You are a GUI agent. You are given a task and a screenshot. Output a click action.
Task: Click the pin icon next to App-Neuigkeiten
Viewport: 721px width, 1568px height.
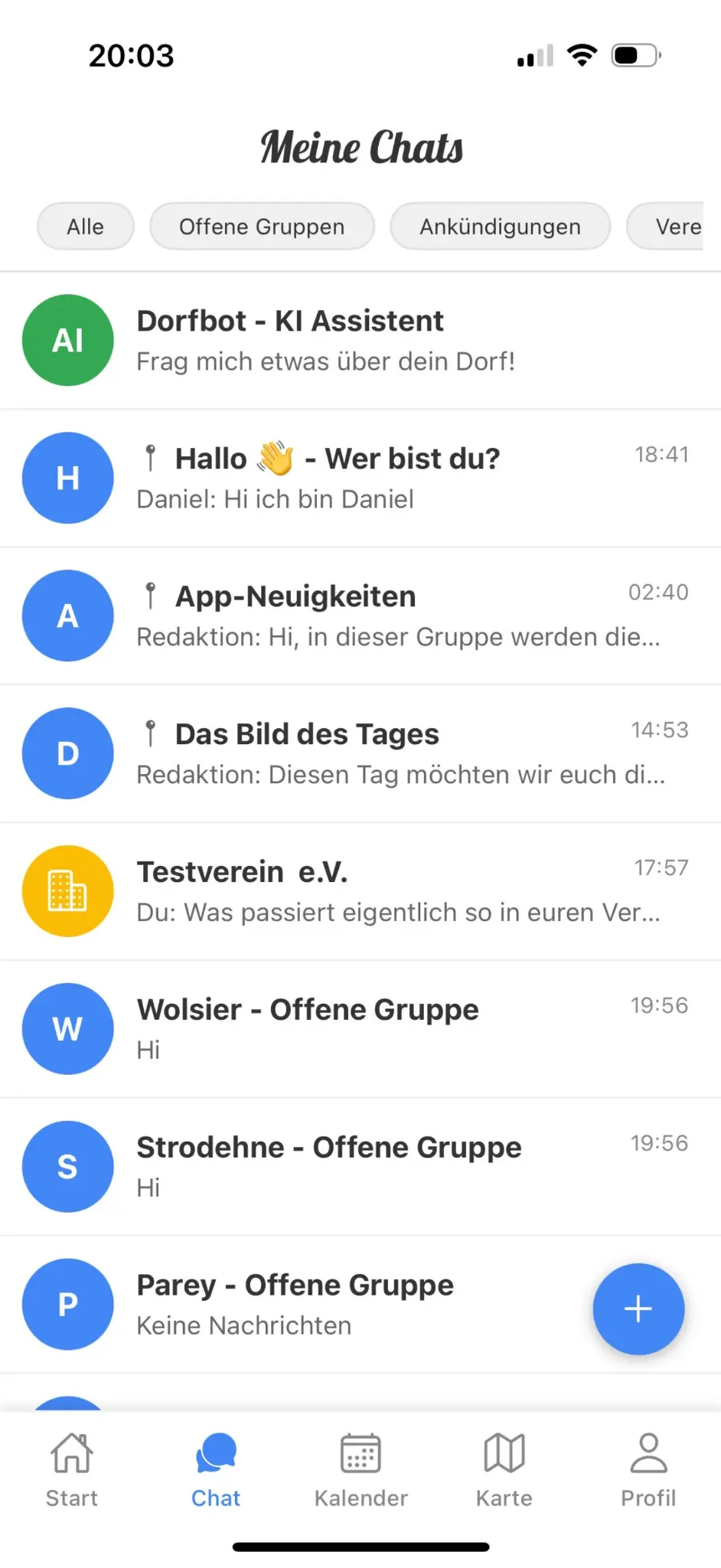point(150,596)
